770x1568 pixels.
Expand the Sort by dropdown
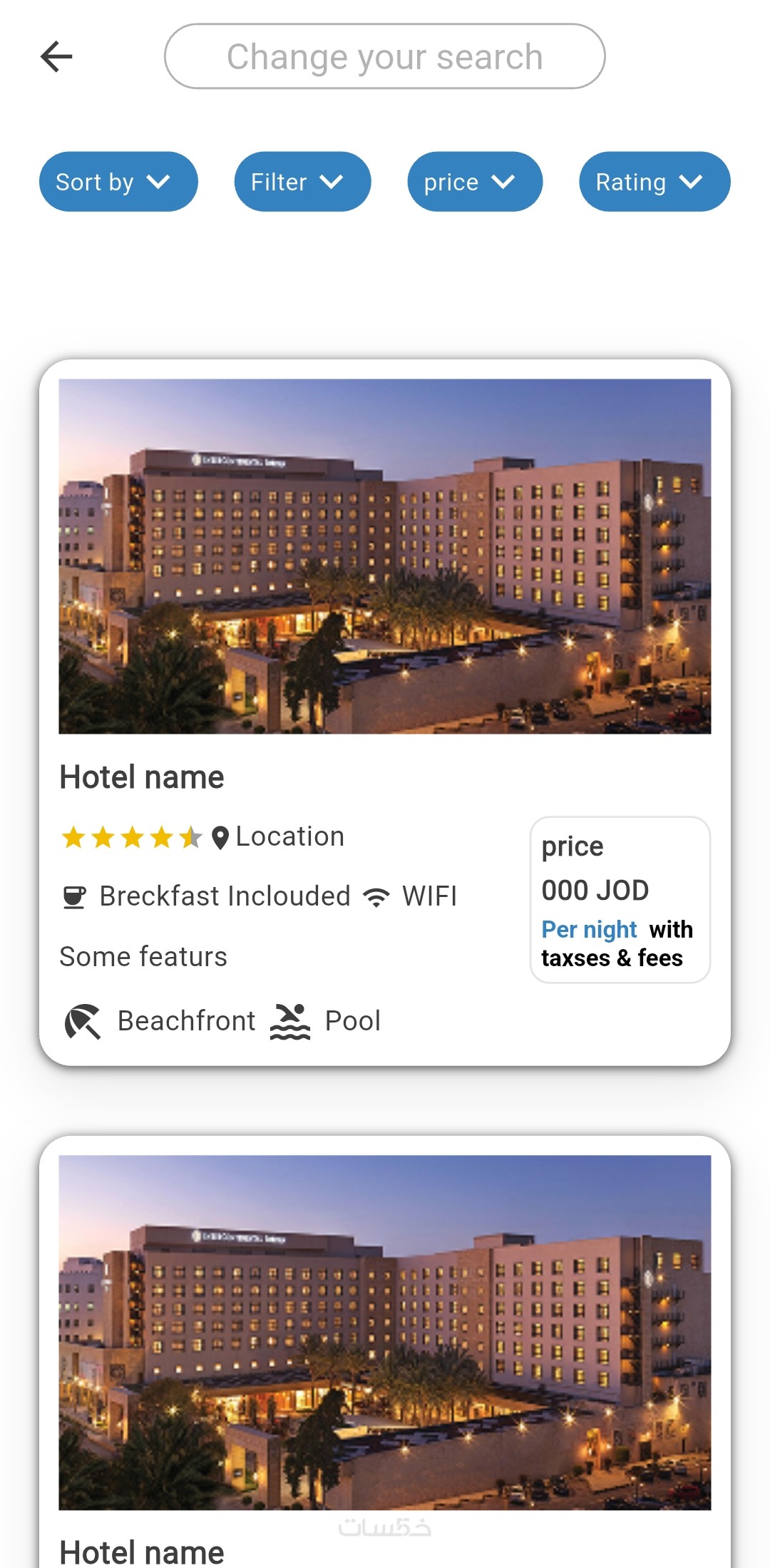tap(118, 182)
